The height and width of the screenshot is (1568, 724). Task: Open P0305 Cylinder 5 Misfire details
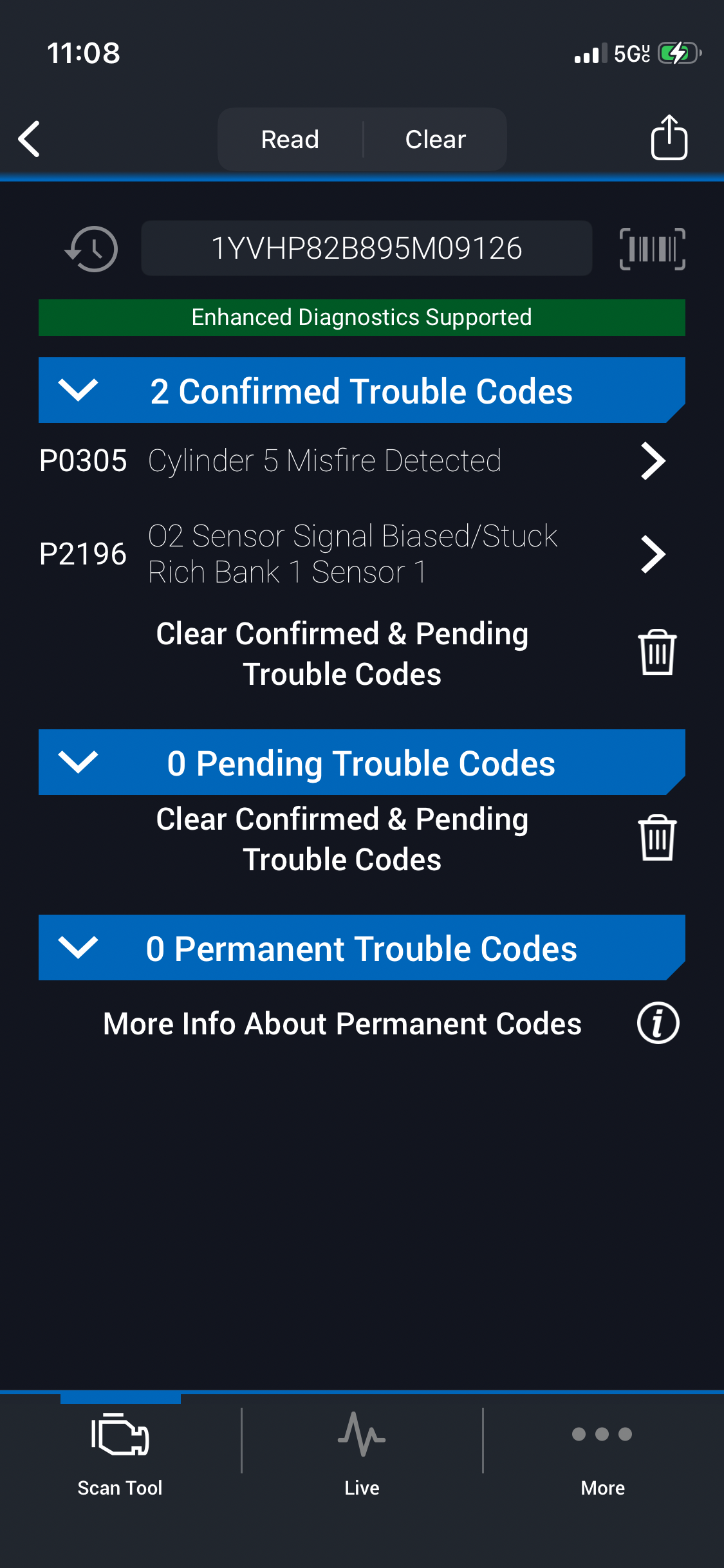[652, 461]
